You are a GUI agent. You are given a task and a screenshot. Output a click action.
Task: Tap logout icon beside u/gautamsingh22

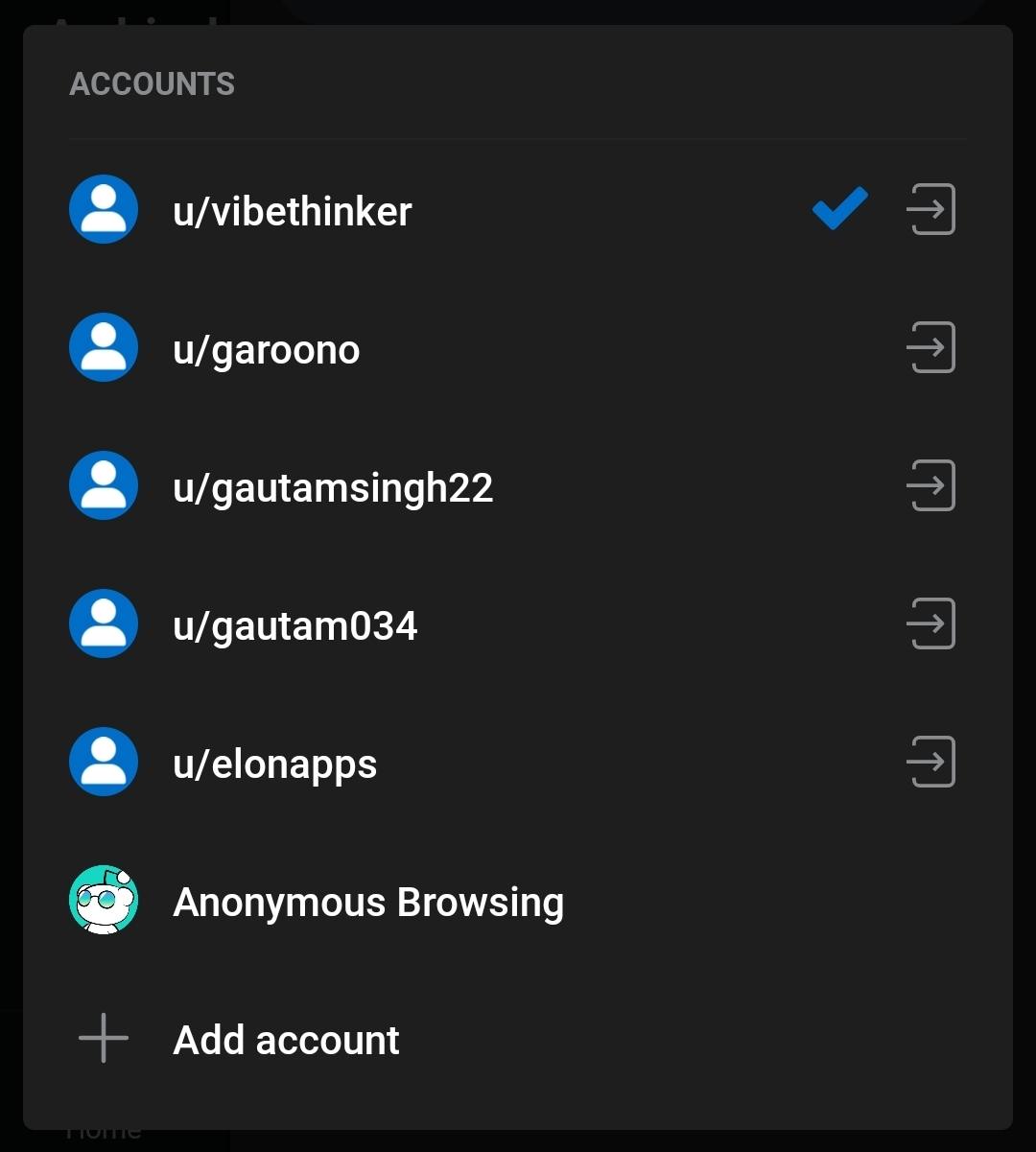tap(930, 485)
